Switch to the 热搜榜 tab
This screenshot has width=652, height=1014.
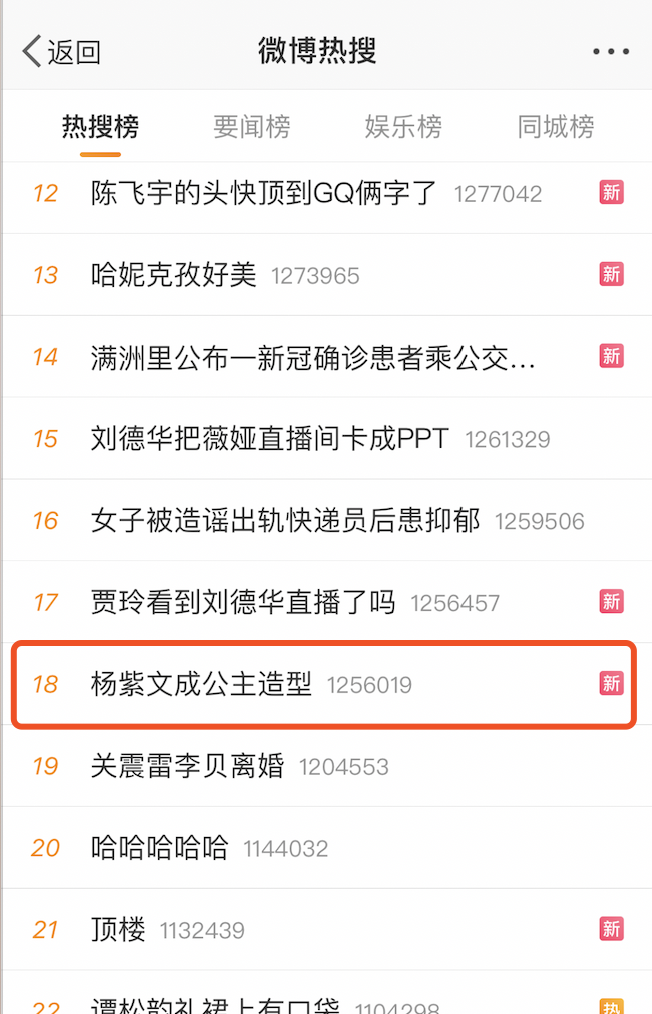pos(100,127)
